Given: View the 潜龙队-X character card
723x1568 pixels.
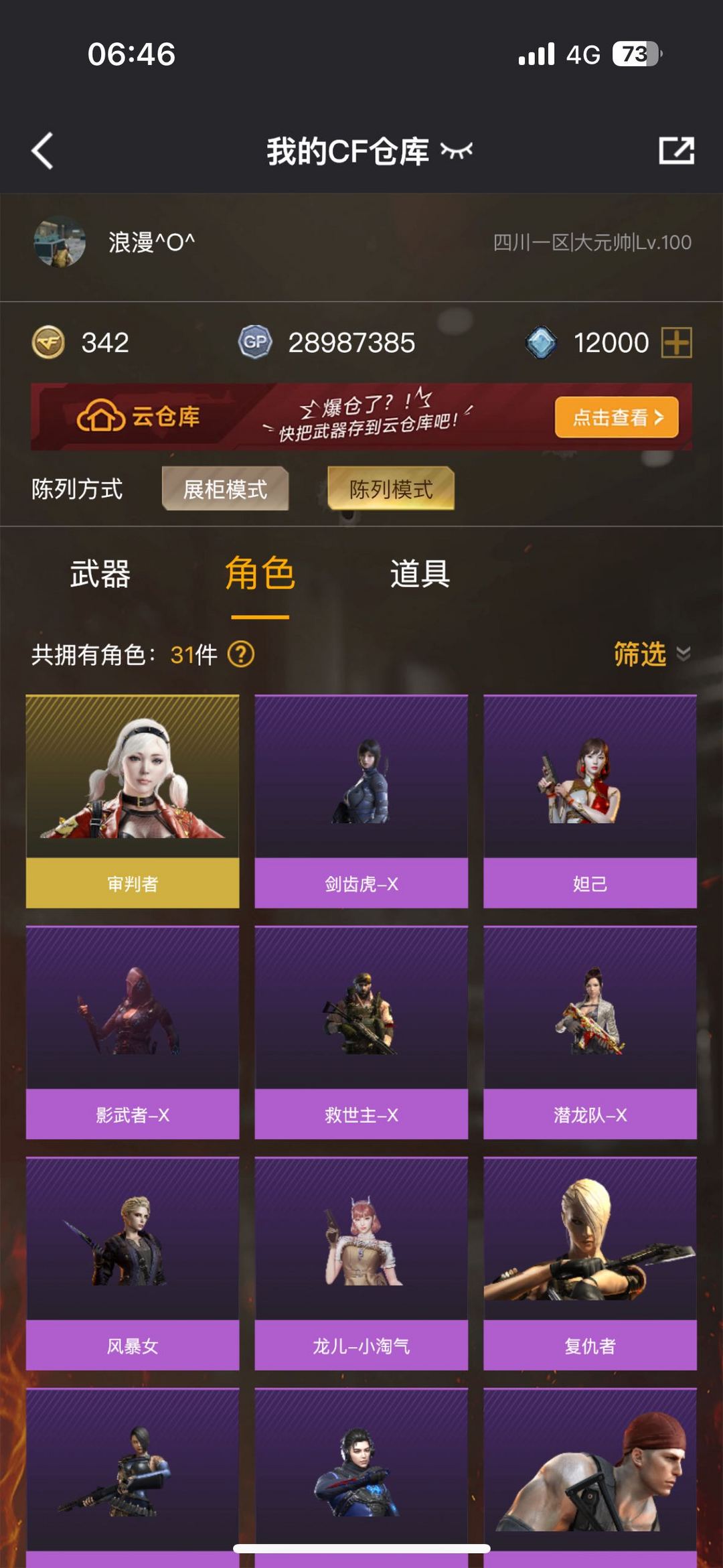Looking at the screenshot, I should (590, 1032).
